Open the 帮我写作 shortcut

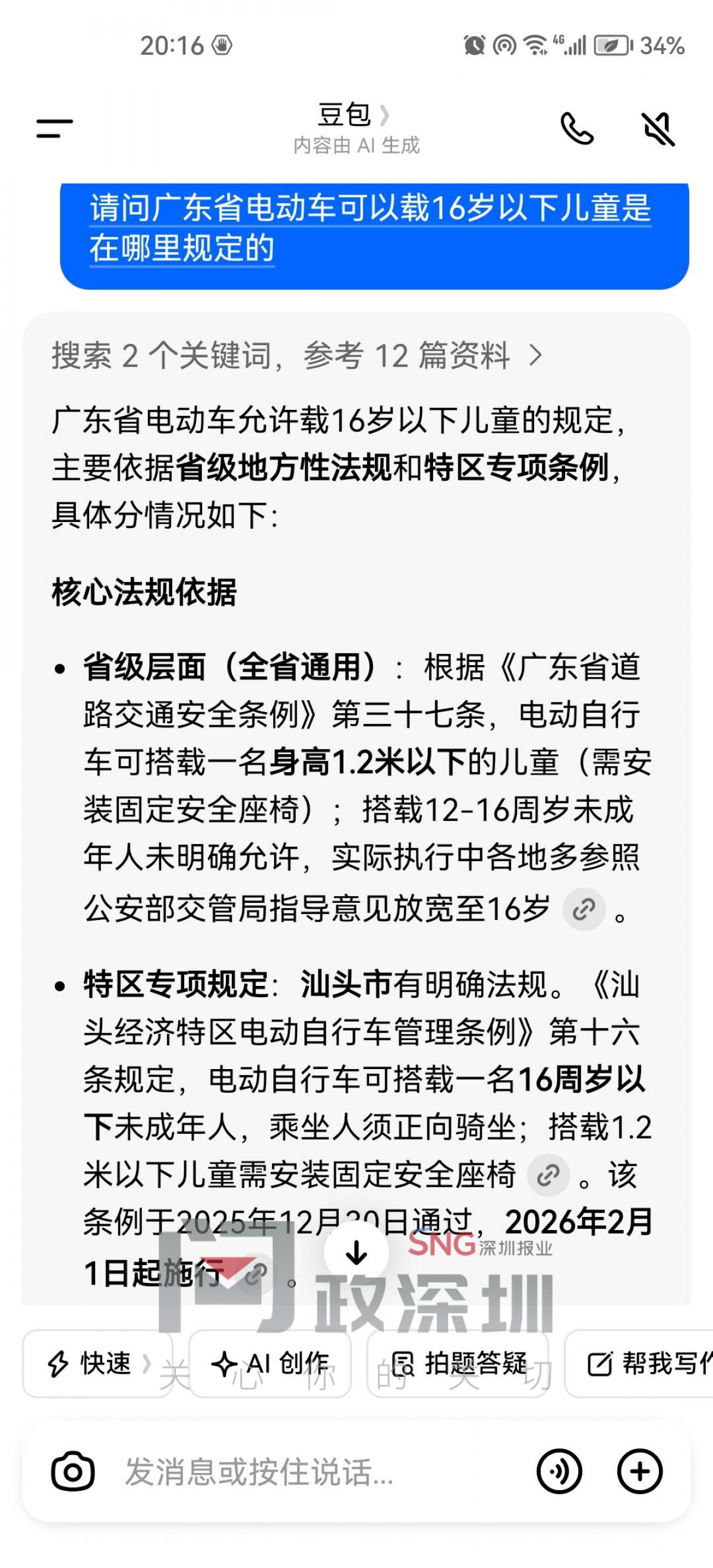pos(645,1363)
